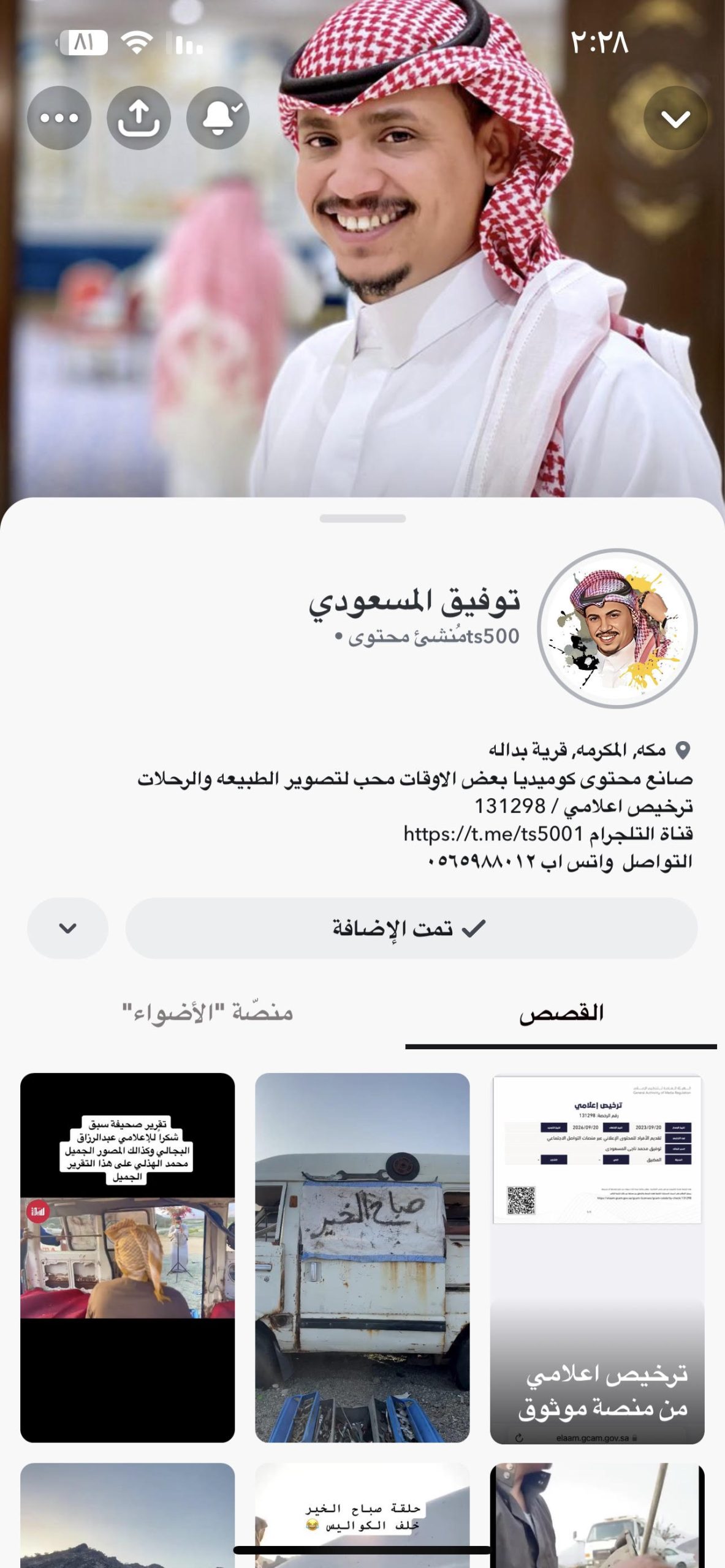
Task: Collapse the profile with the down chevron
Action: [675, 118]
